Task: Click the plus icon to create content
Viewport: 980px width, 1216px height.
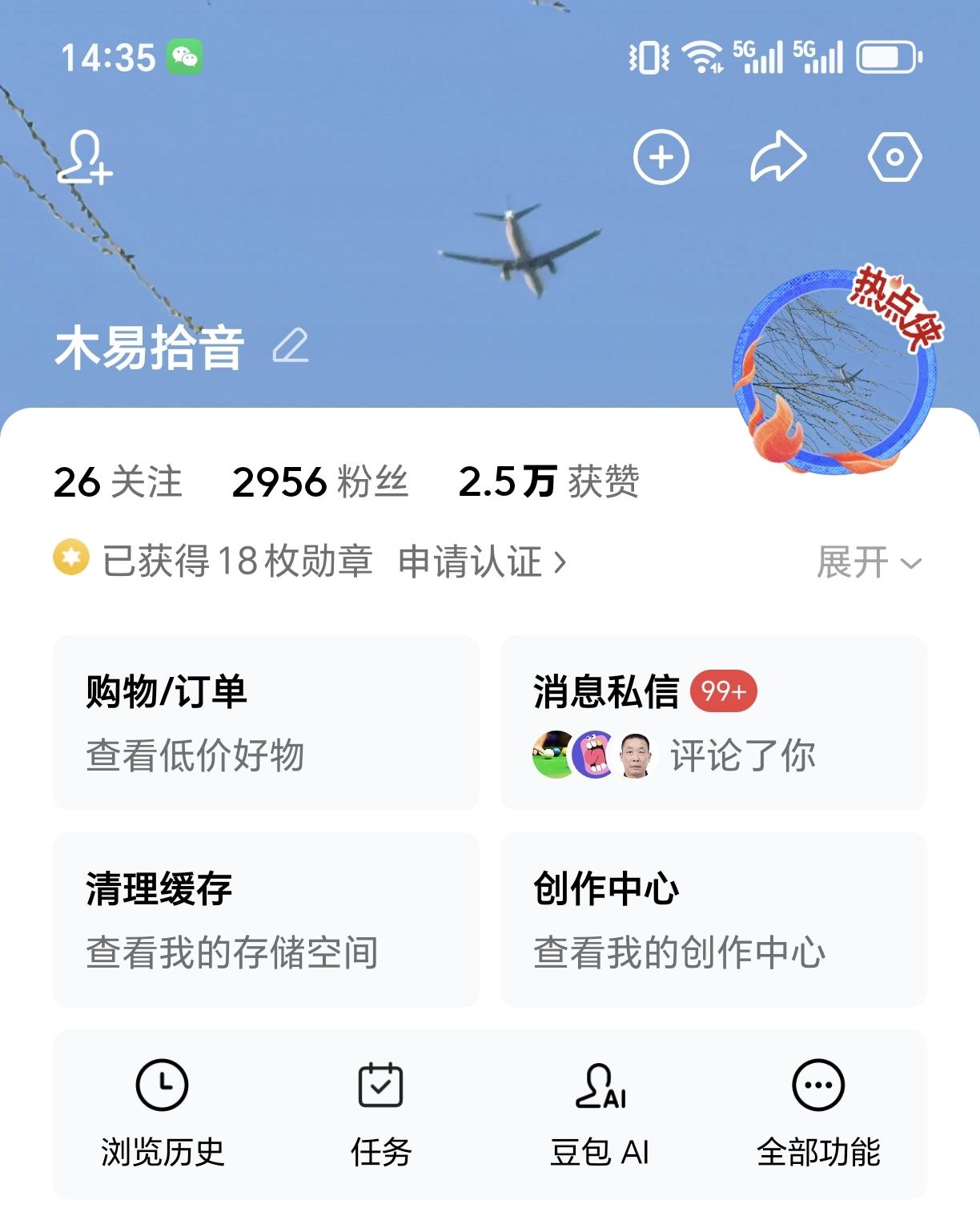Action: 661,157
